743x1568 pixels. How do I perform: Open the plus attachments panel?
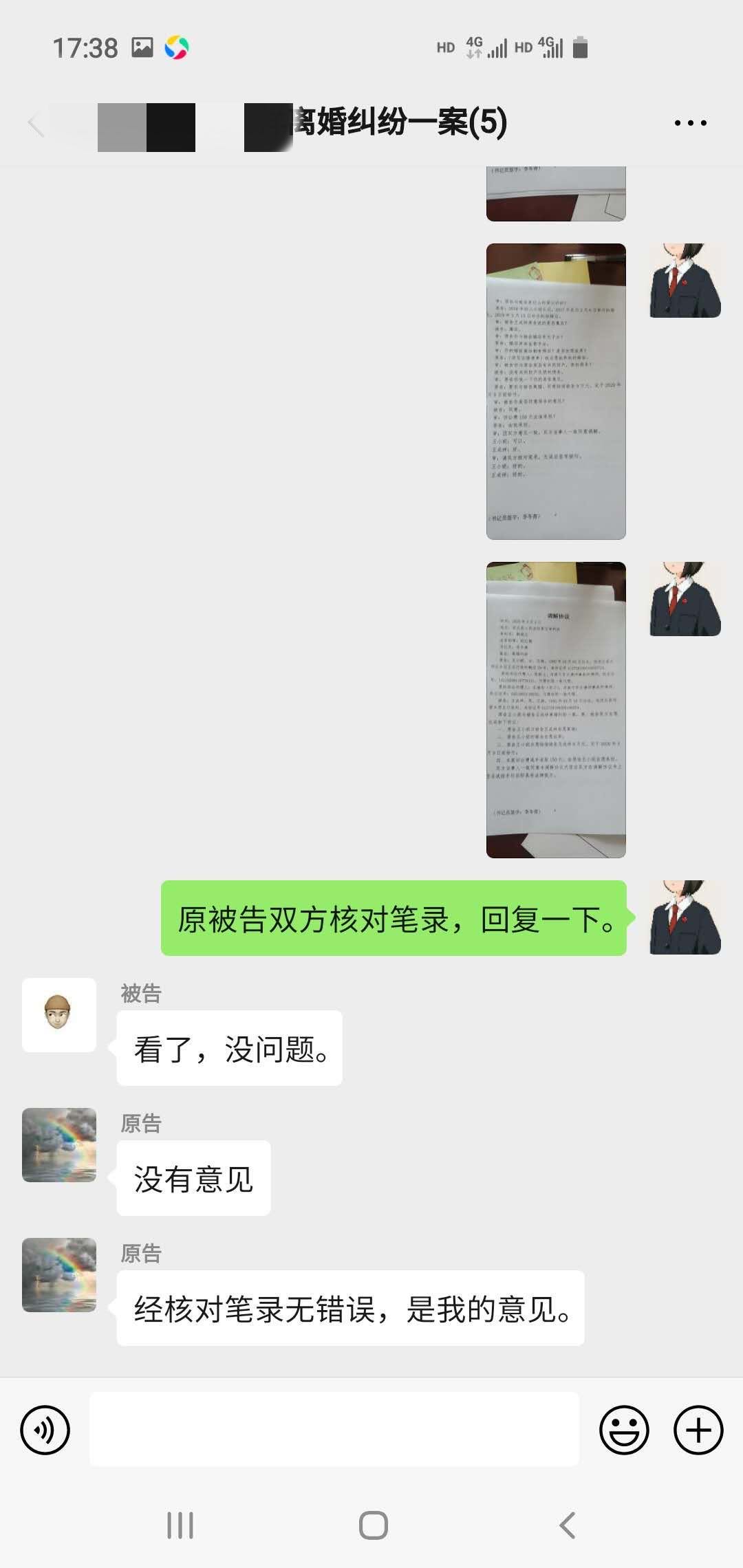[698, 1430]
